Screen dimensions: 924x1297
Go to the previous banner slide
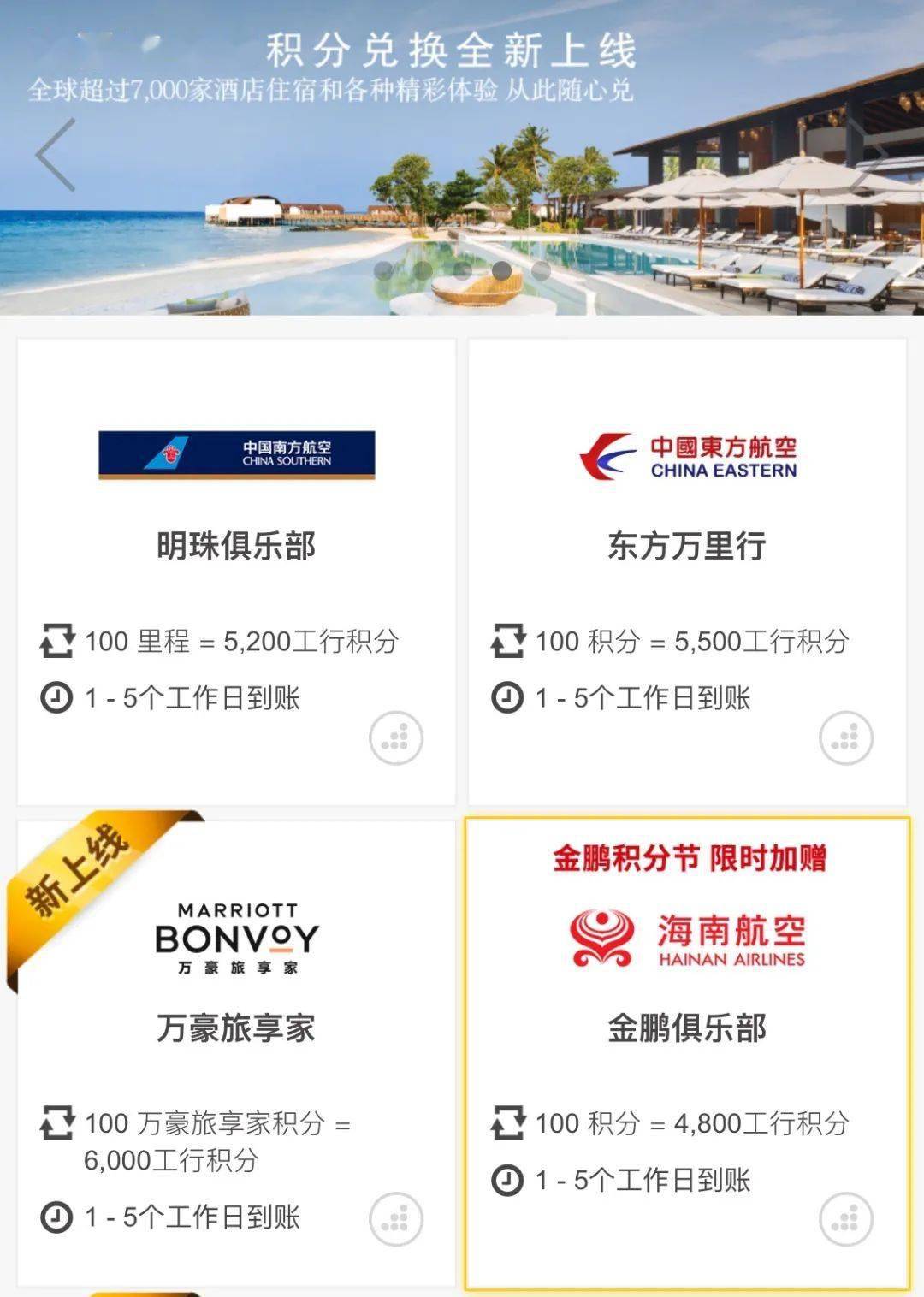(56, 155)
